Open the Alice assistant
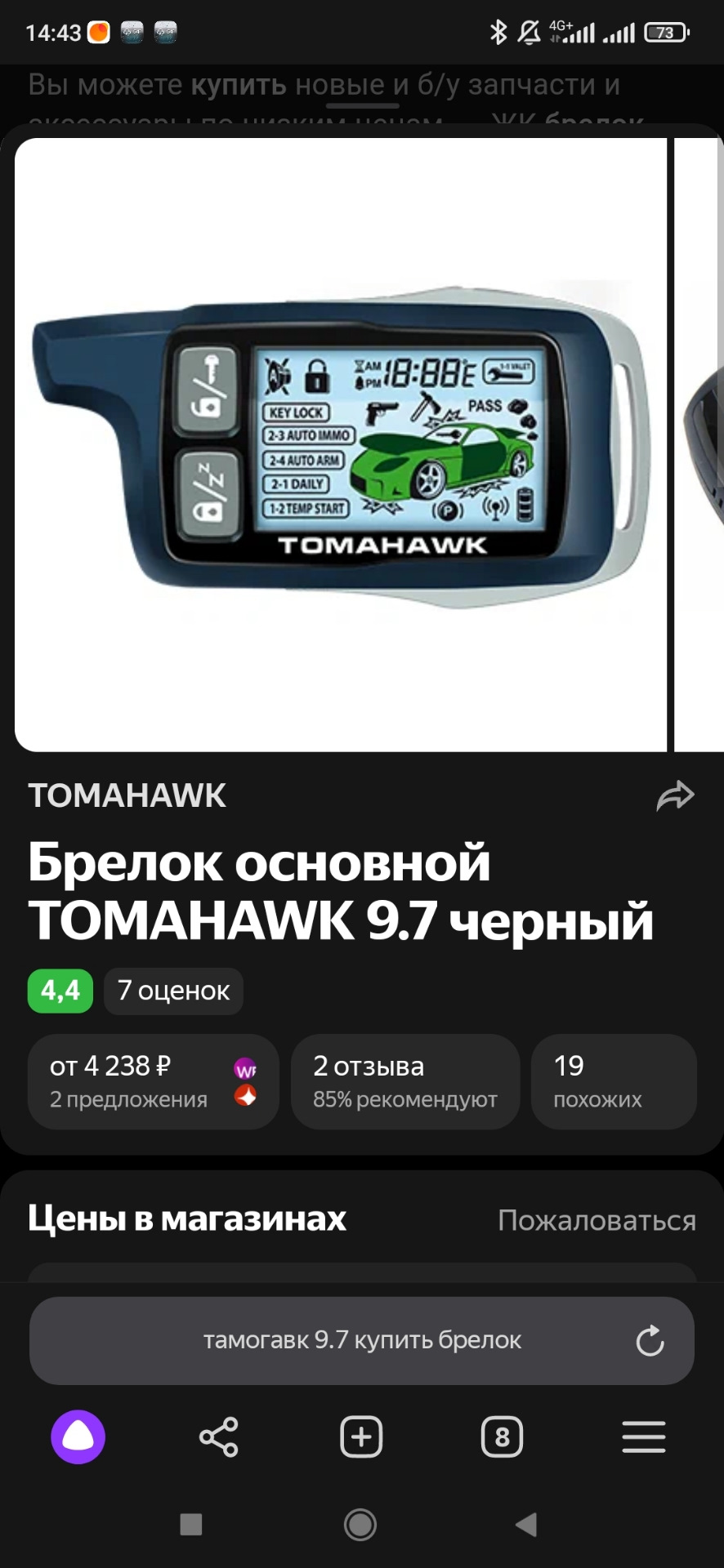 point(78,1437)
